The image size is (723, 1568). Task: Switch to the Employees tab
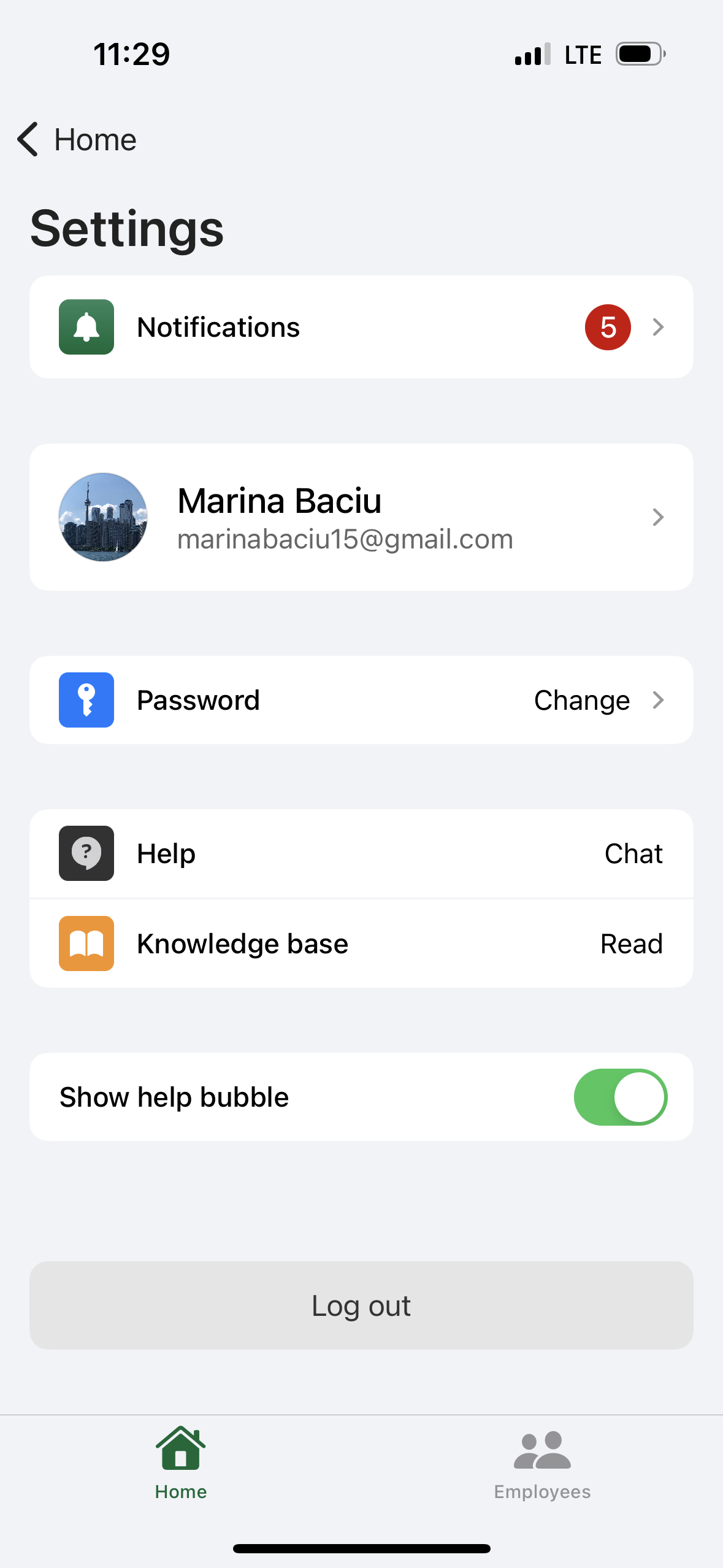pos(542,1462)
